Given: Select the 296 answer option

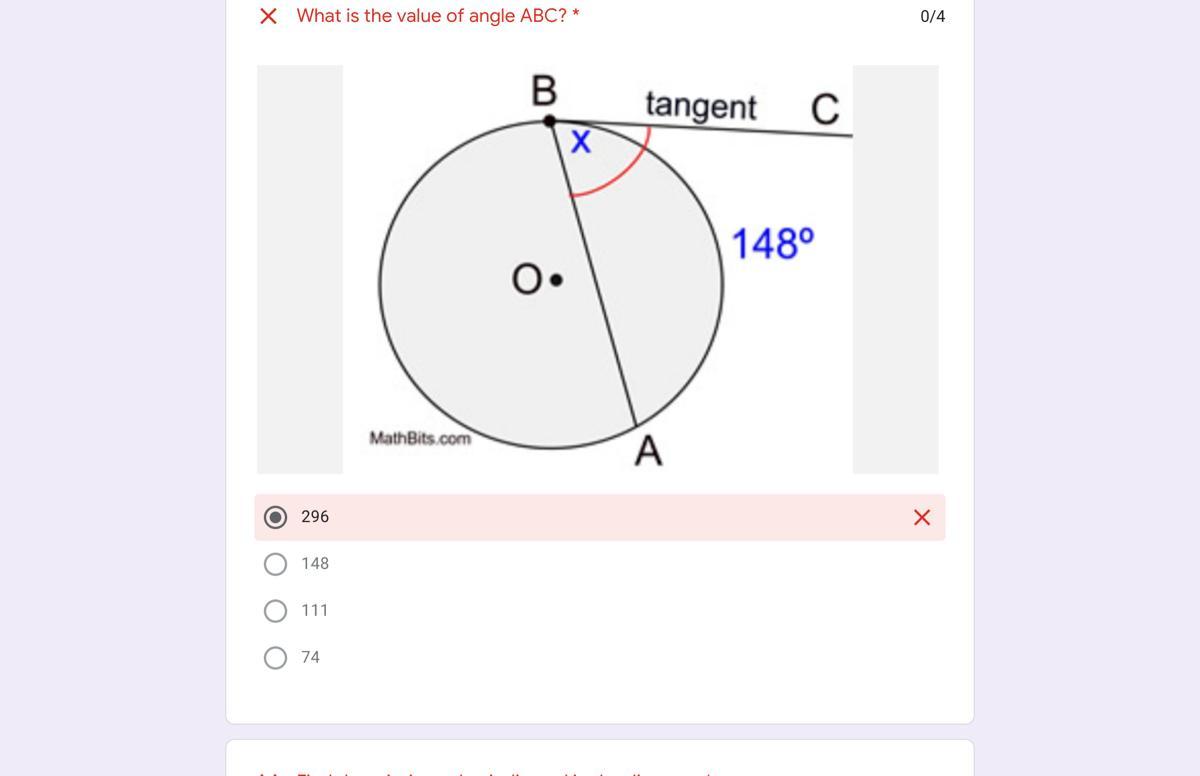Looking at the screenshot, I should click(x=276, y=517).
